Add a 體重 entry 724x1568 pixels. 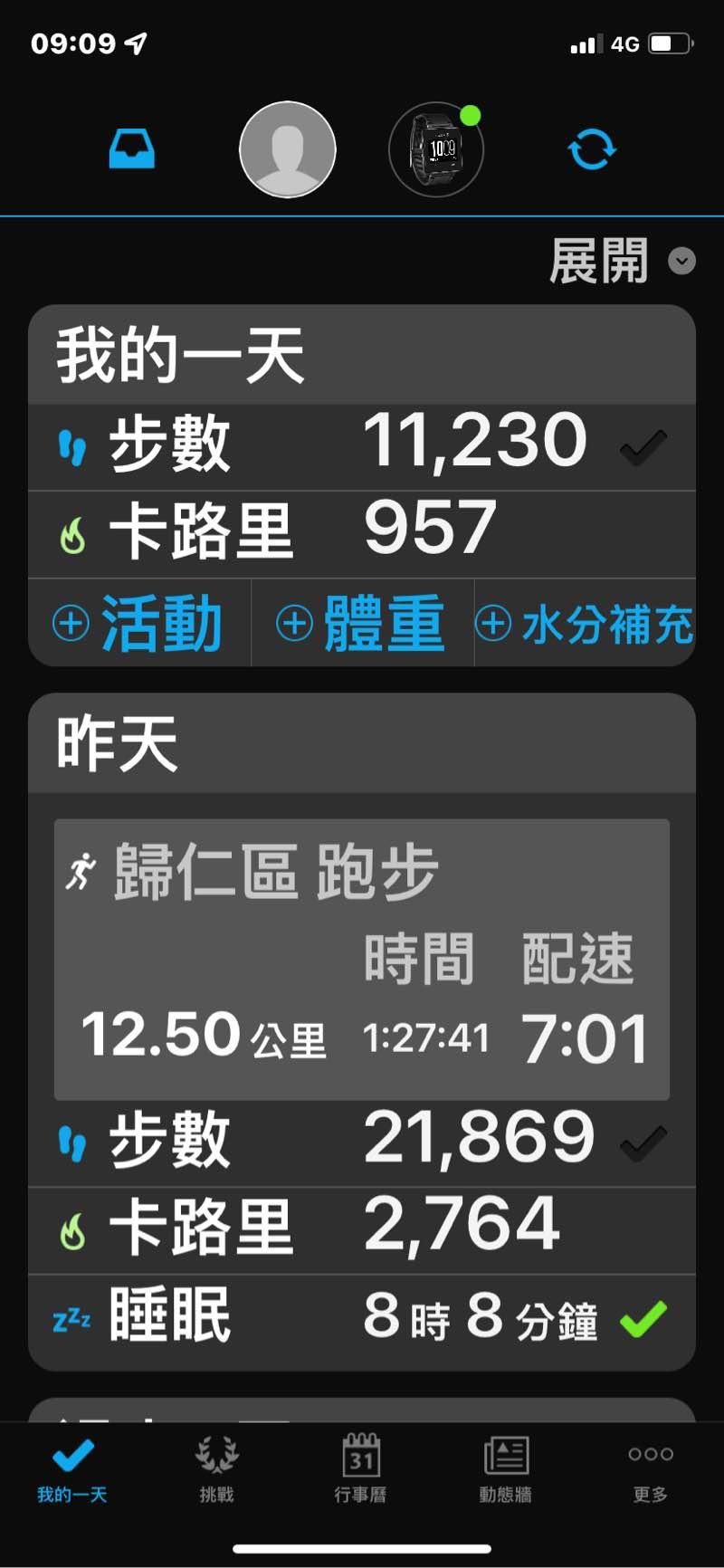pos(362,624)
